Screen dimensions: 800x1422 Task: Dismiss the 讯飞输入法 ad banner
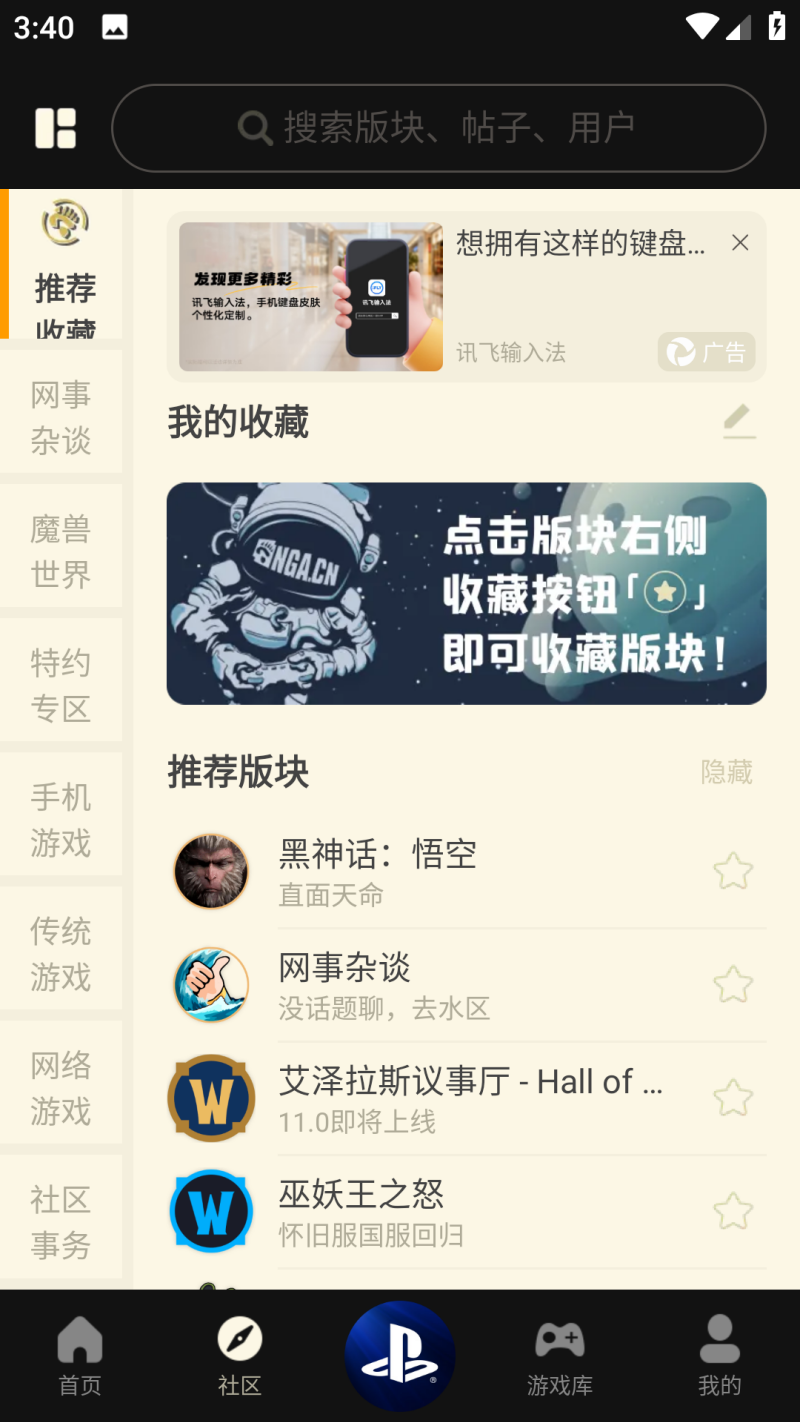click(x=740, y=243)
